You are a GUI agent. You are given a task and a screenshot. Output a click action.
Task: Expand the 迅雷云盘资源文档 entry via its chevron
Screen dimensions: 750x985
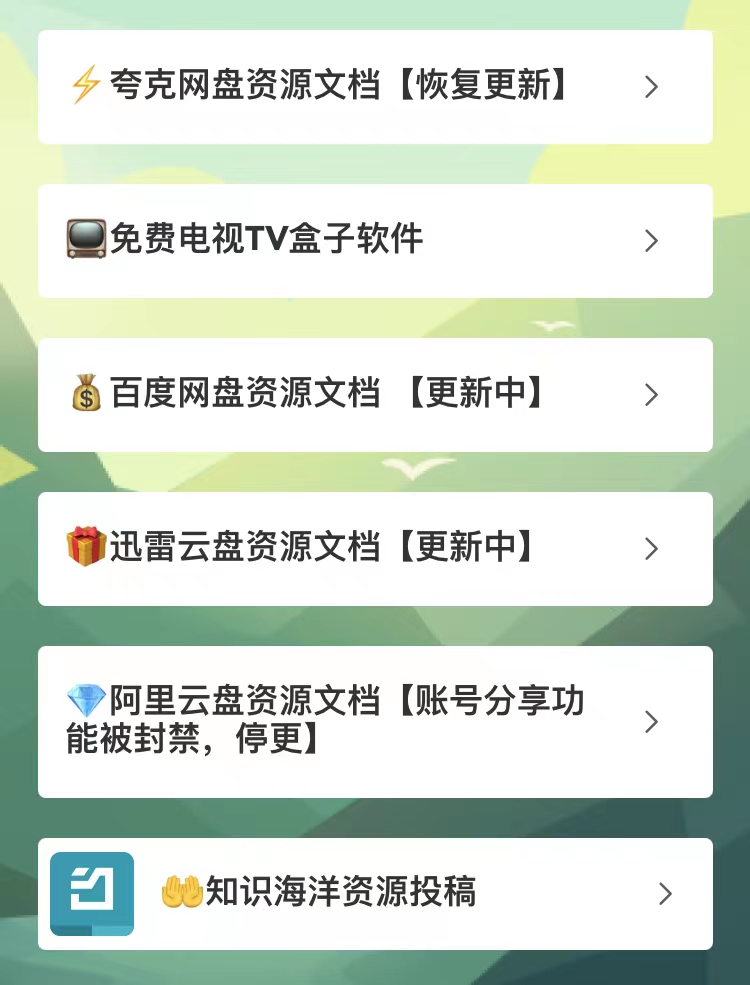coord(652,548)
